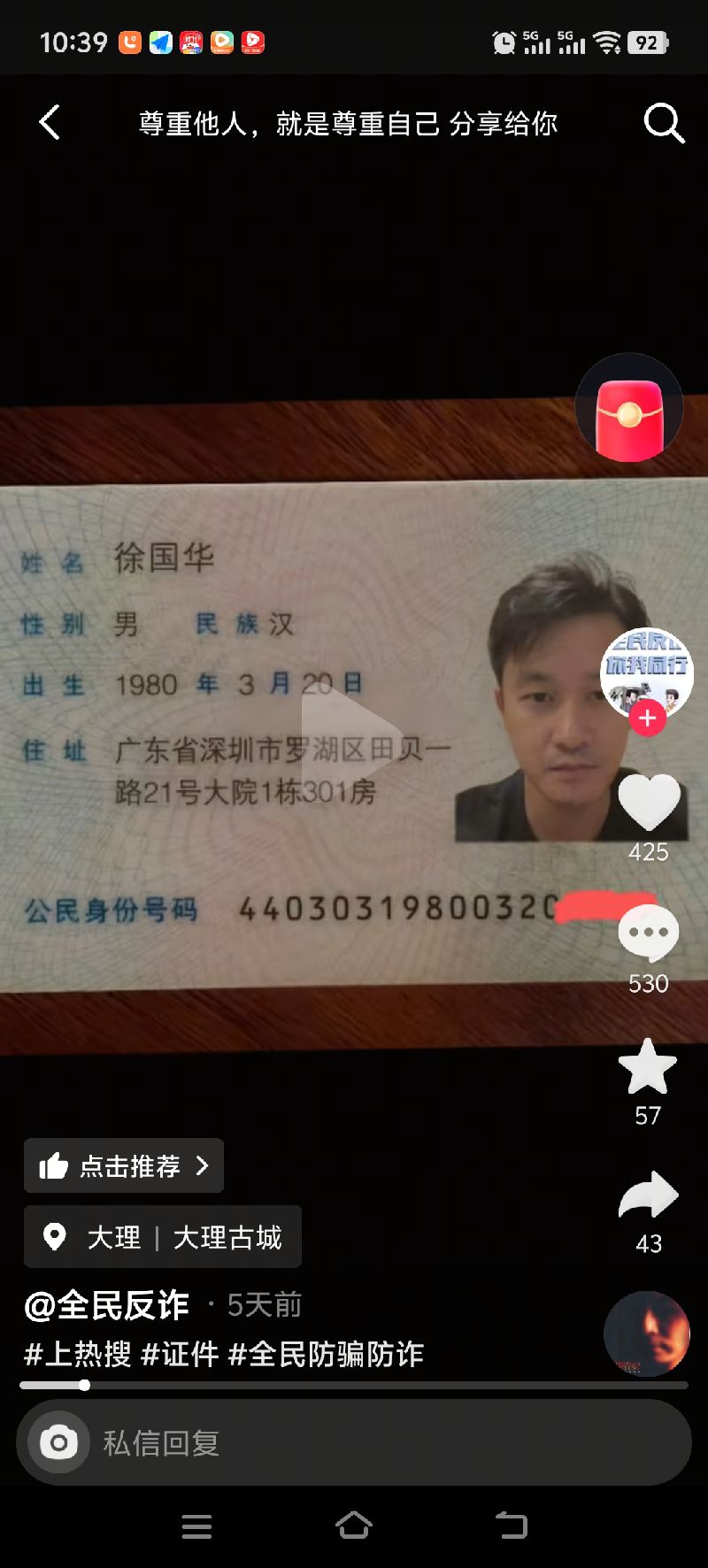Go to the system home screen
This screenshot has height=1568, width=708.
[354, 1526]
